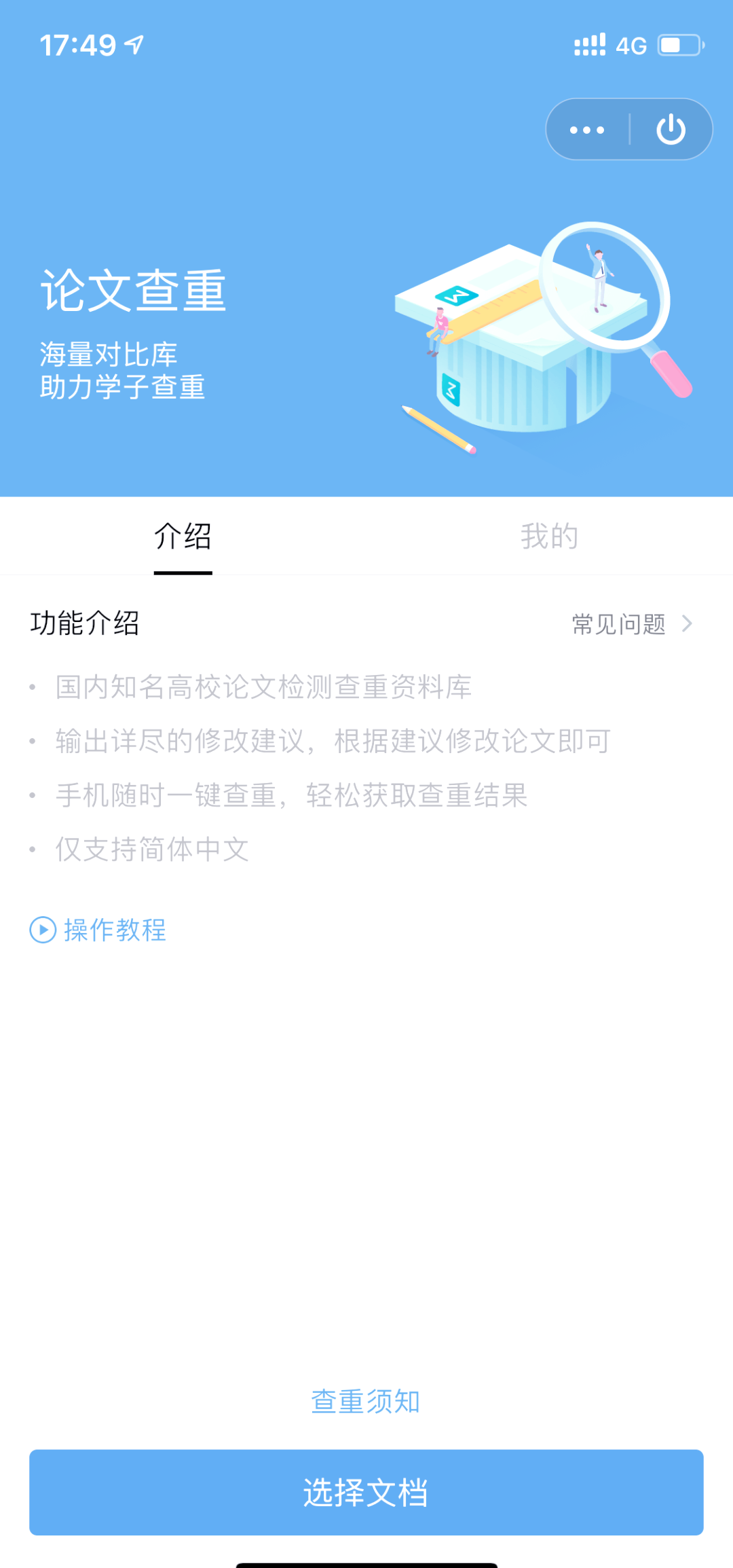Viewport: 733px width, 1568px height.
Task: Click the play icon beside 操作教程
Action: click(43, 930)
